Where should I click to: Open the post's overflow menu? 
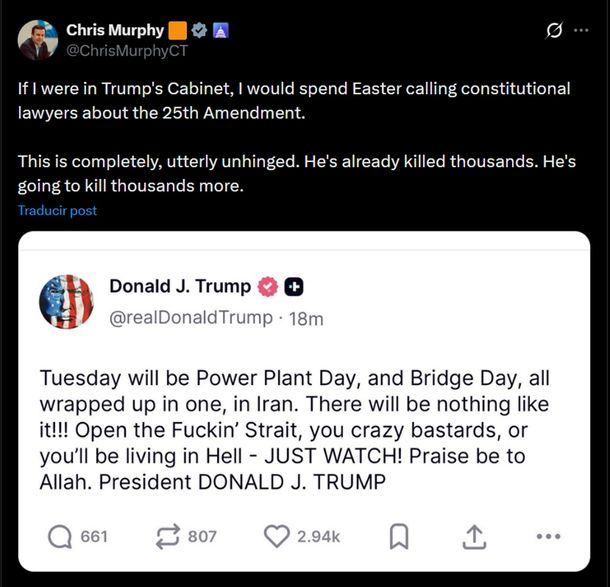pos(582,30)
